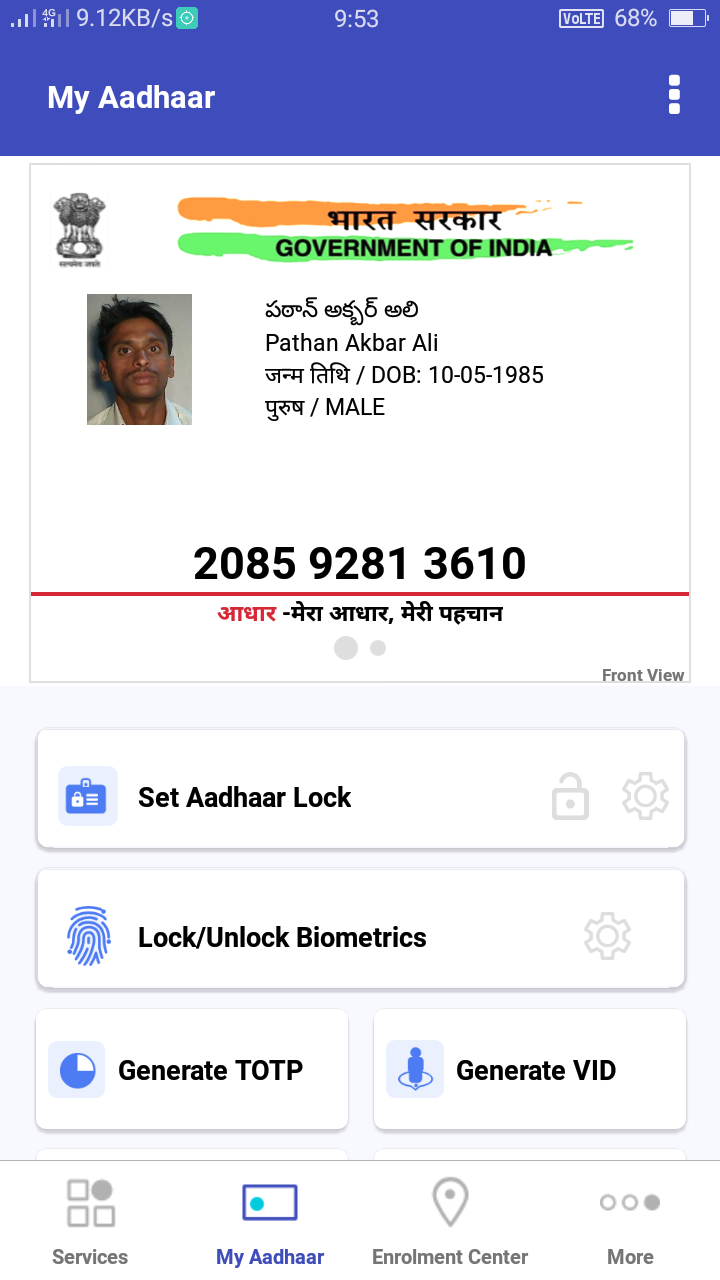This screenshot has height=1280, width=720.
Task: Select the My Aadhaar tab
Action: (x=270, y=1222)
